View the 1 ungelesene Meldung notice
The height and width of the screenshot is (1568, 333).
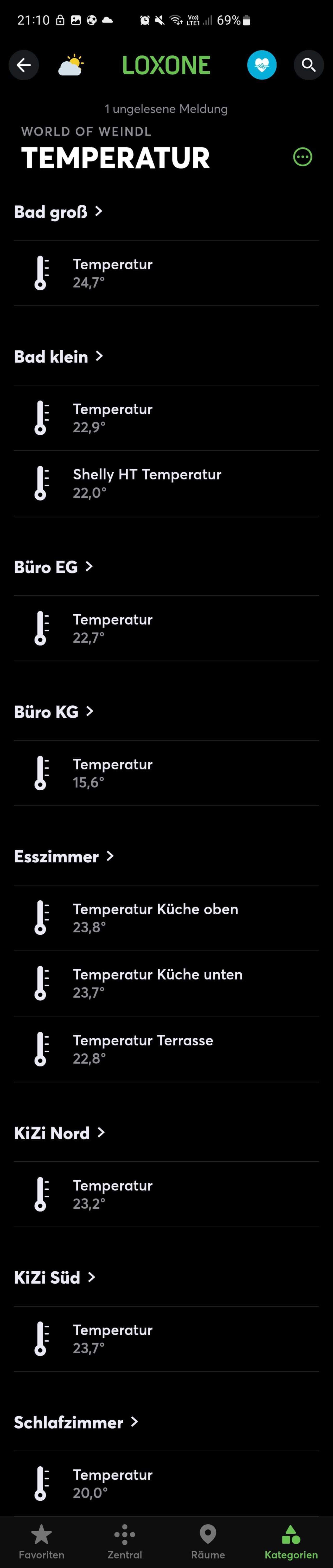[166, 109]
